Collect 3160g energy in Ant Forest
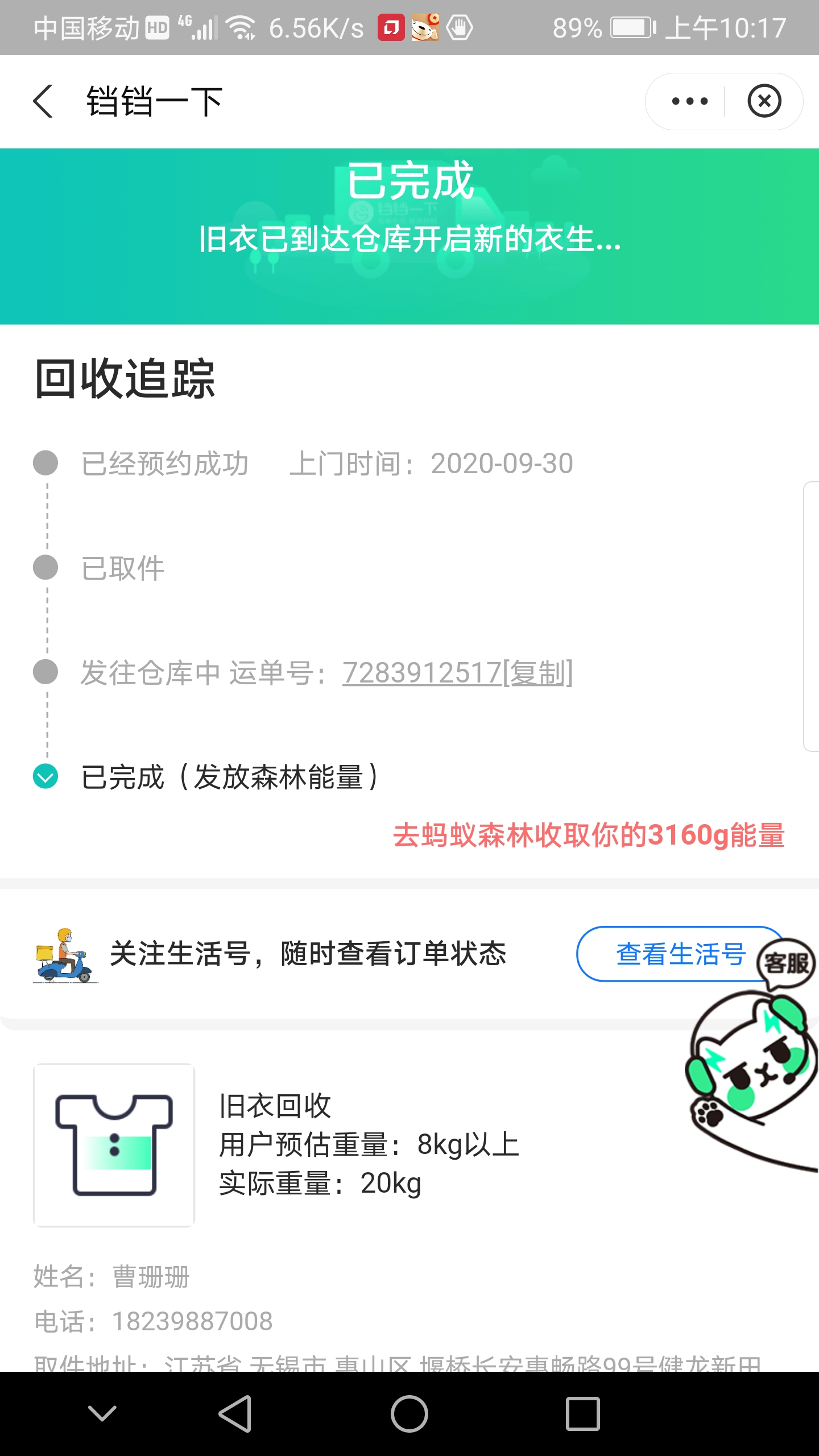The width and height of the screenshot is (819, 1456). click(589, 835)
